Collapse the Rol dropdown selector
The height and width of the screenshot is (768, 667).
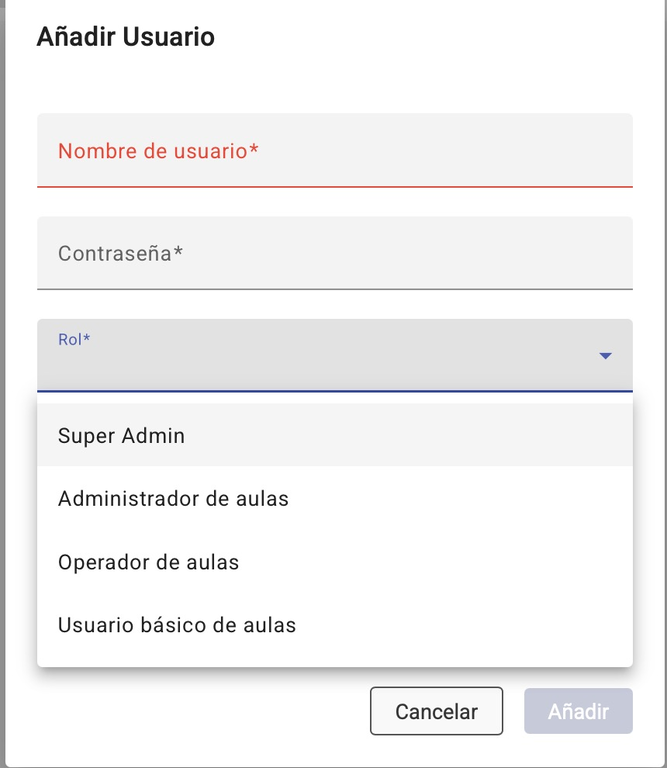604,356
